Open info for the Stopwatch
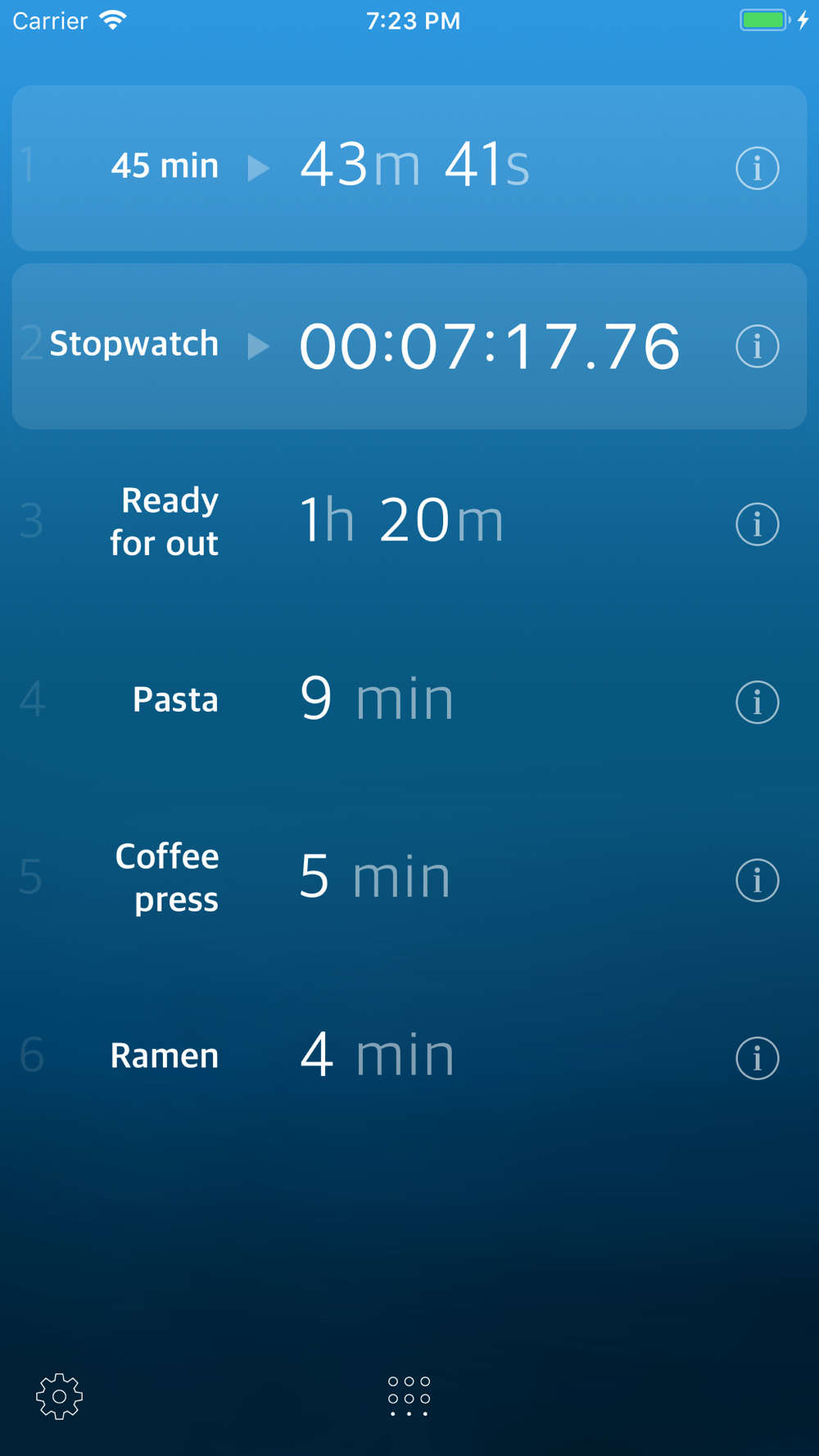Screen dimensions: 819x1456 tap(757, 346)
